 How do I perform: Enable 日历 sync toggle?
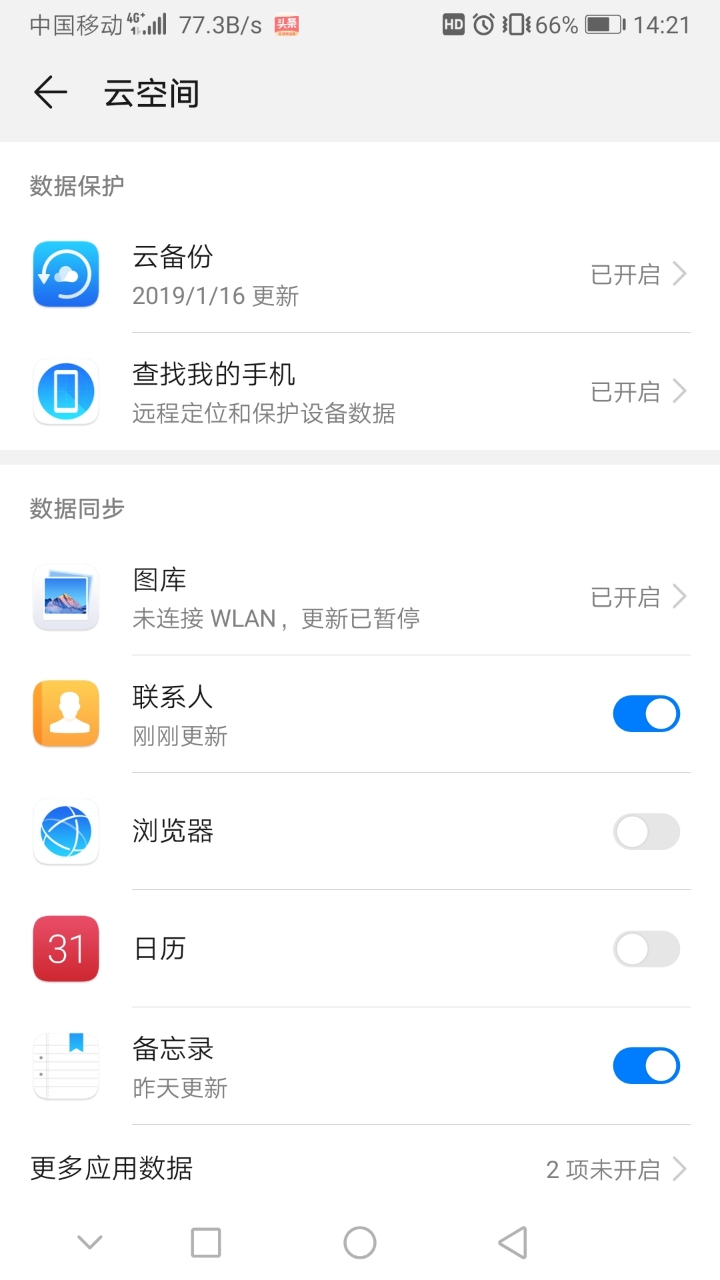pyautogui.click(x=646, y=948)
